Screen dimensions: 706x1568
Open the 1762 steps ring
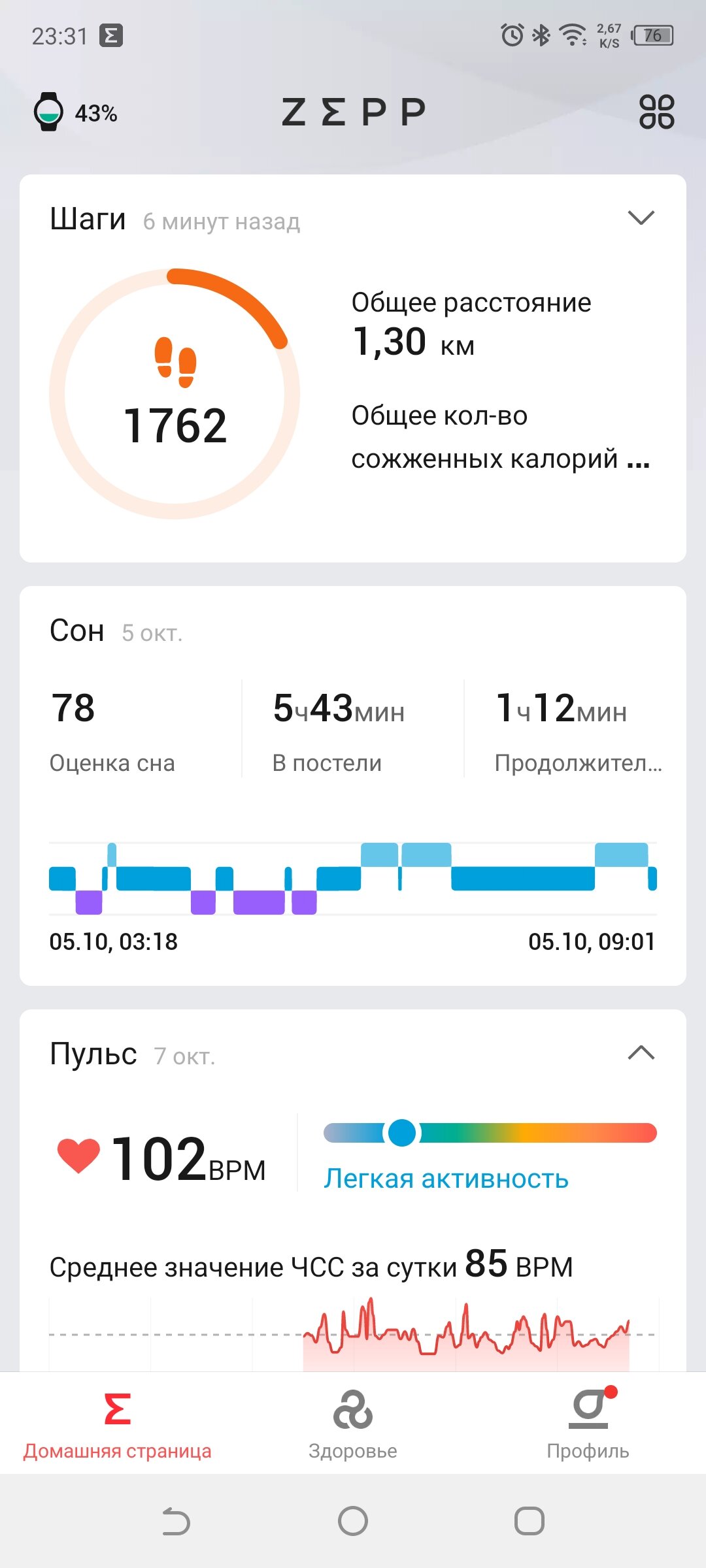pyautogui.click(x=175, y=393)
